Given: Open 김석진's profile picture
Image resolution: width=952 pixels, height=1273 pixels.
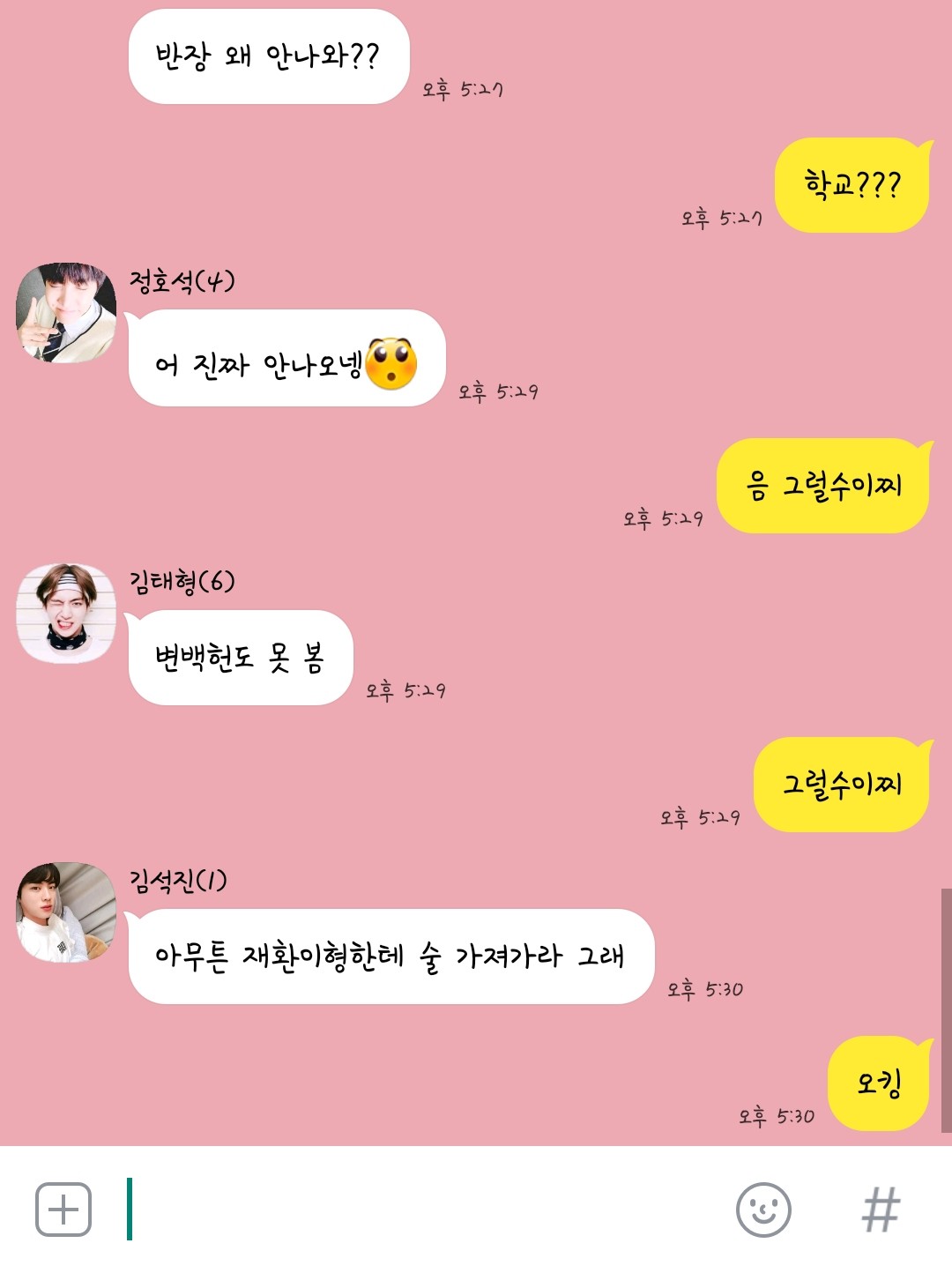Looking at the screenshot, I should [66, 912].
